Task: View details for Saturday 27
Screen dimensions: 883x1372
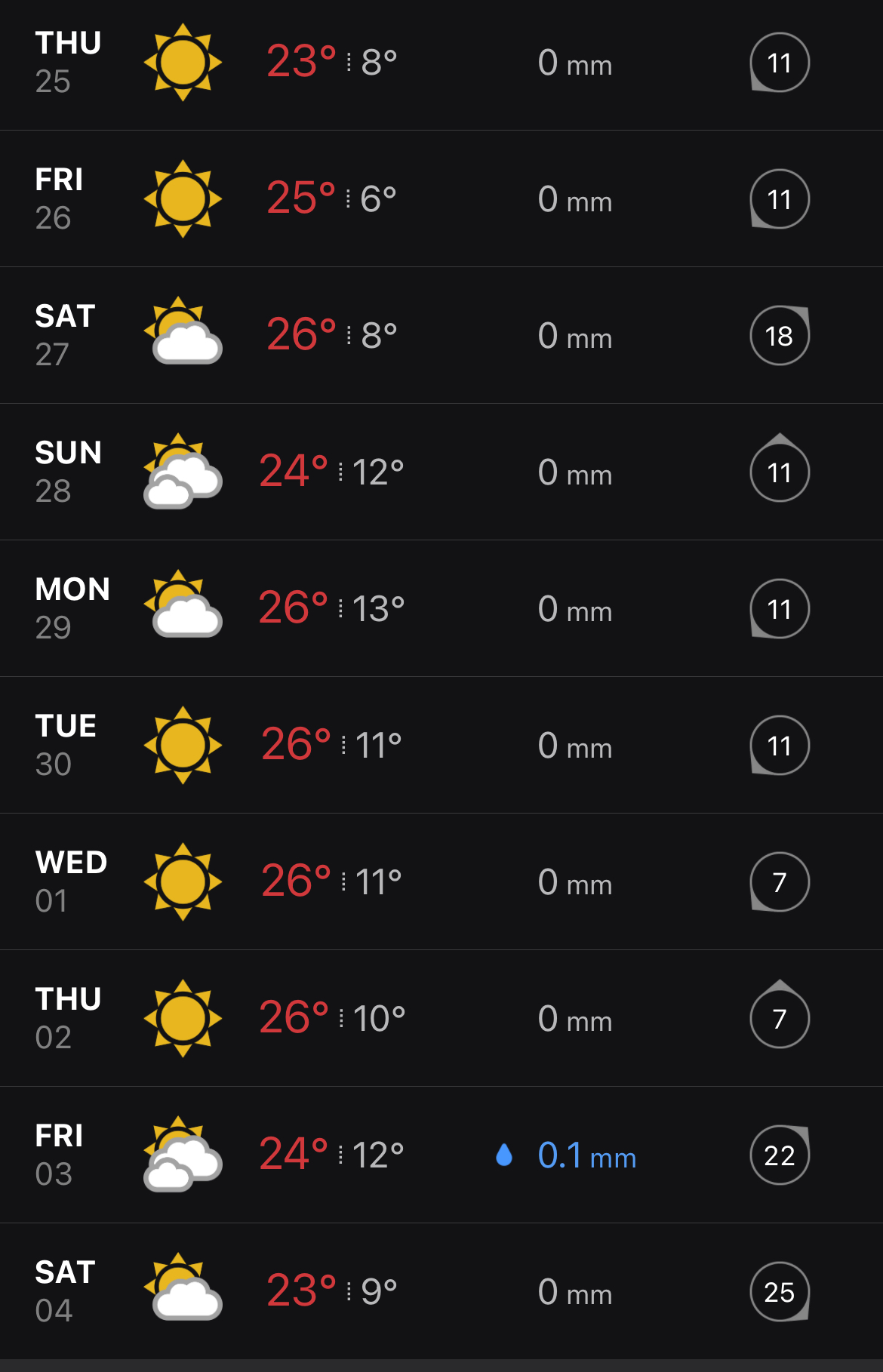Action: coord(441,336)
